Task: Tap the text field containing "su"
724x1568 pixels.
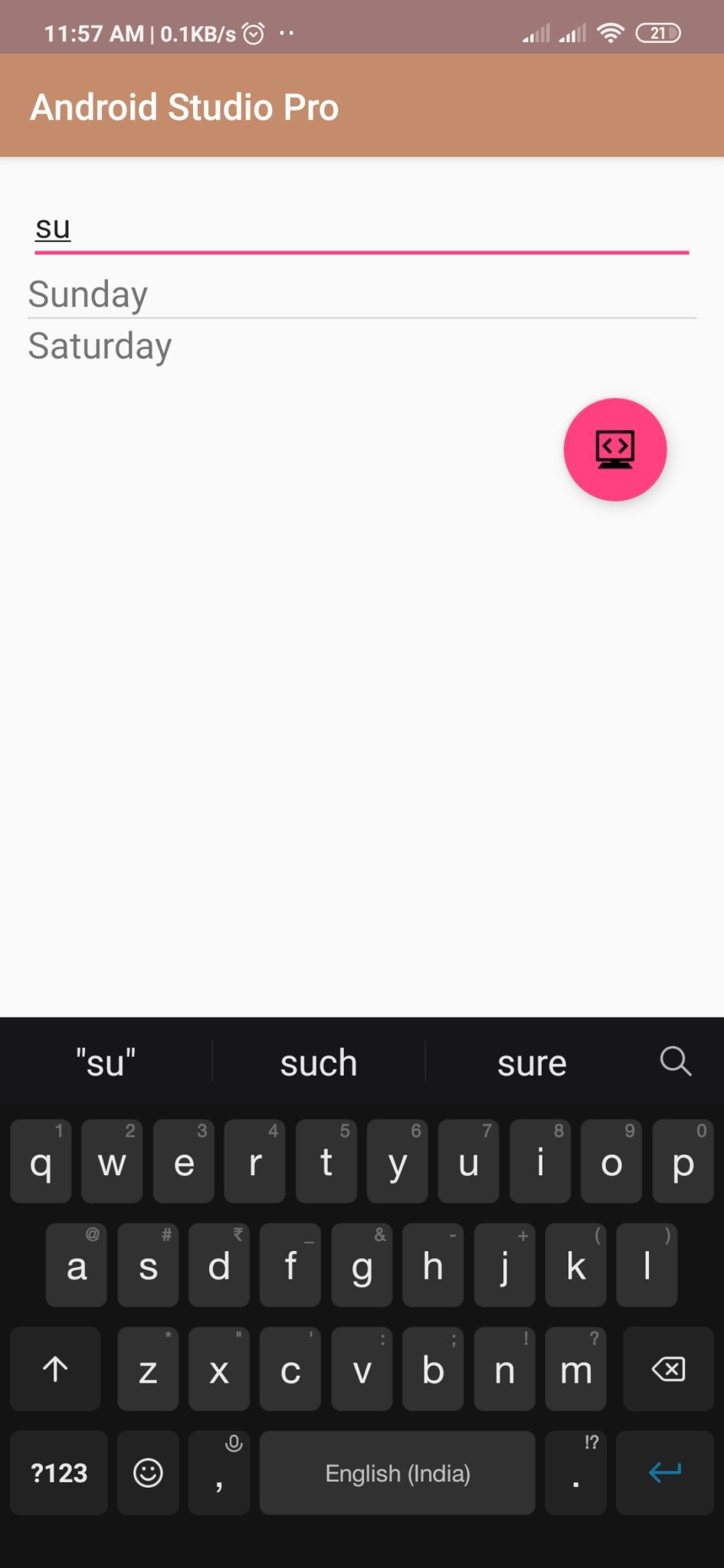Action: pyautogui.click(x=362, y=229)
